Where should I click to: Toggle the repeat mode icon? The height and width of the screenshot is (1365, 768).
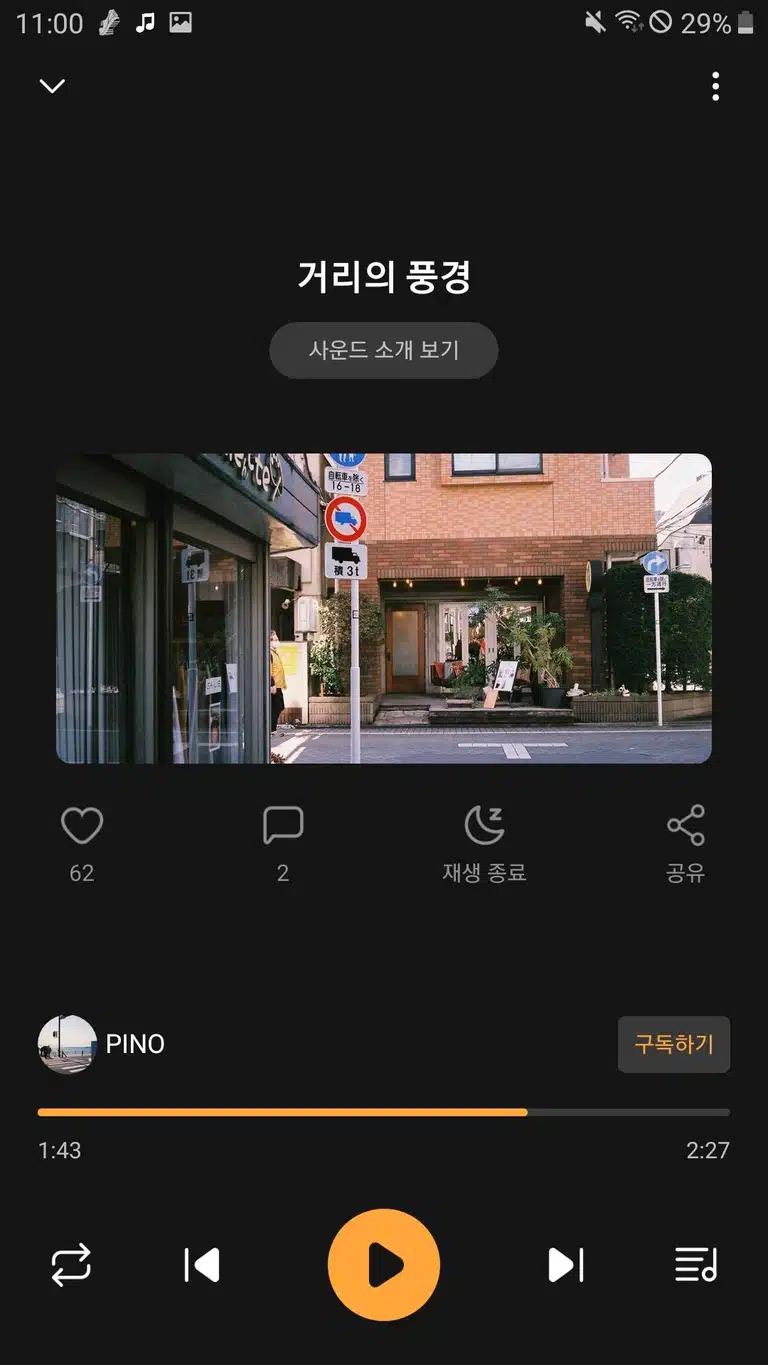tap(71, 1265)
